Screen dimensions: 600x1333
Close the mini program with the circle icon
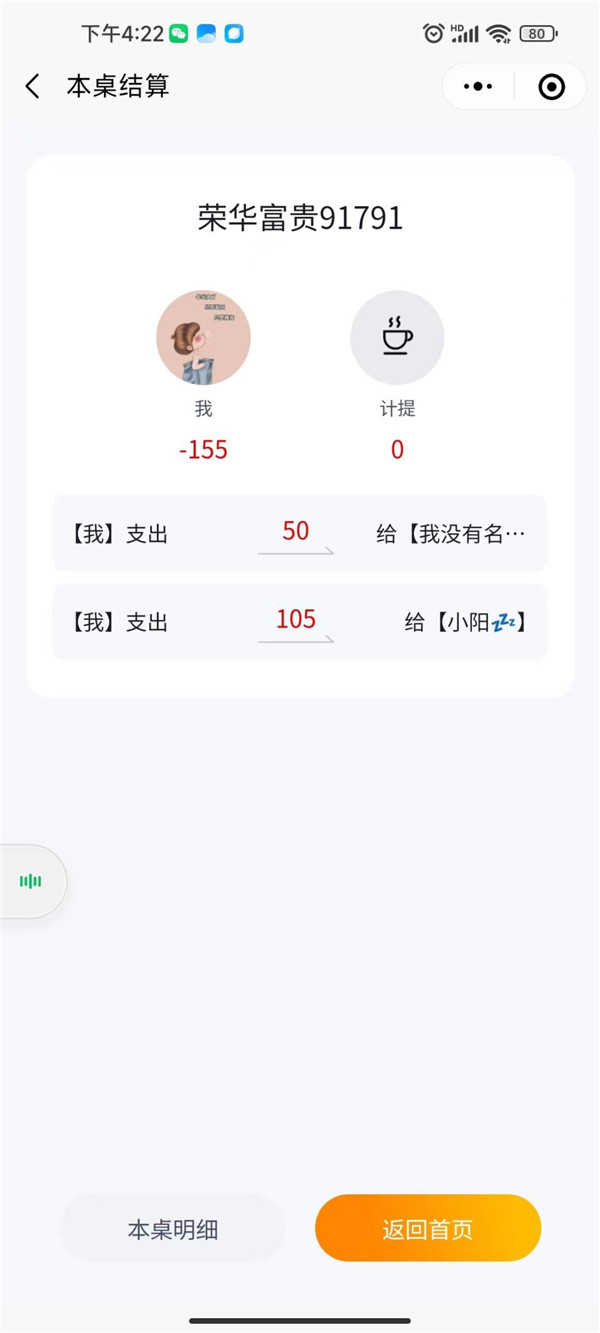[x=551, y=87]
